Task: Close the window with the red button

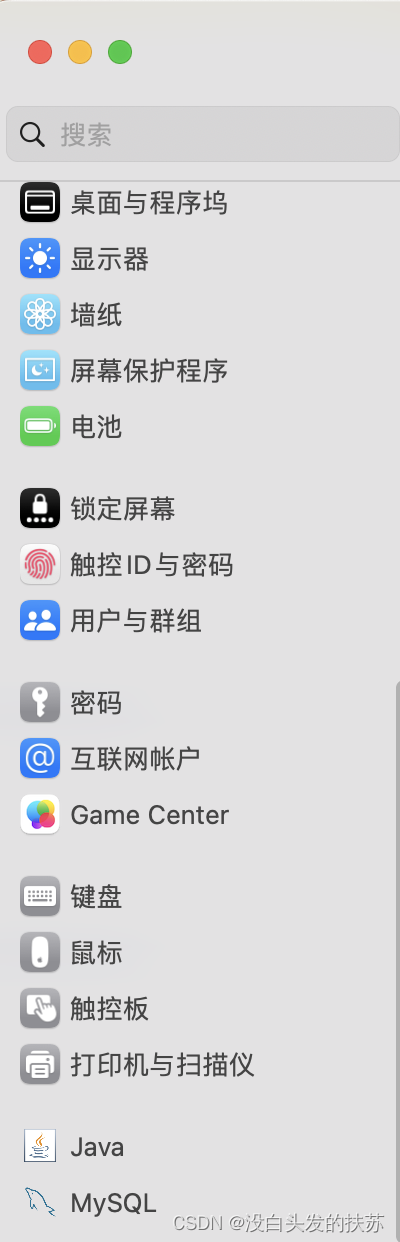Action: coord(40,52)
